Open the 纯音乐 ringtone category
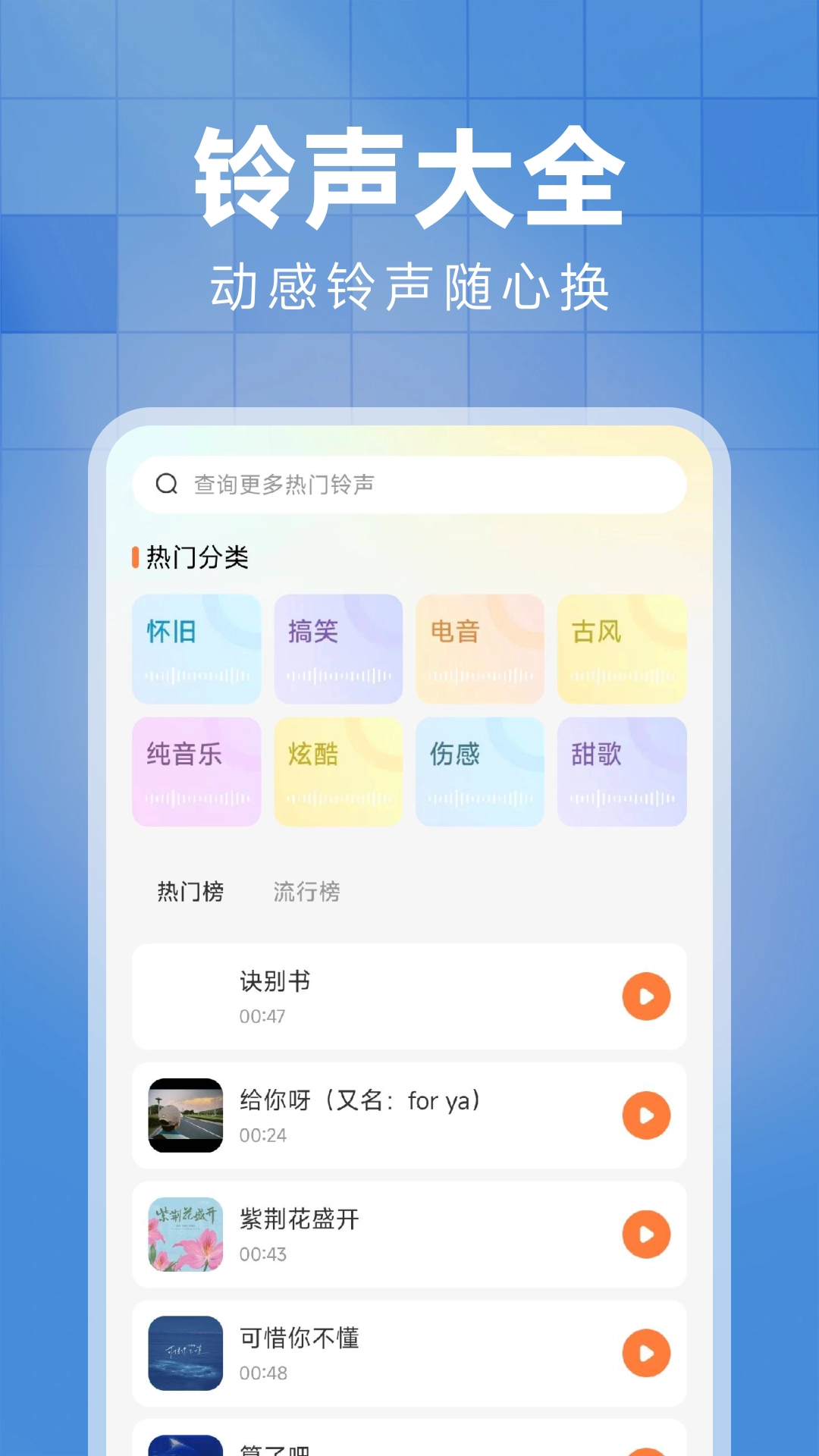819x1456 pixels. 196,771
